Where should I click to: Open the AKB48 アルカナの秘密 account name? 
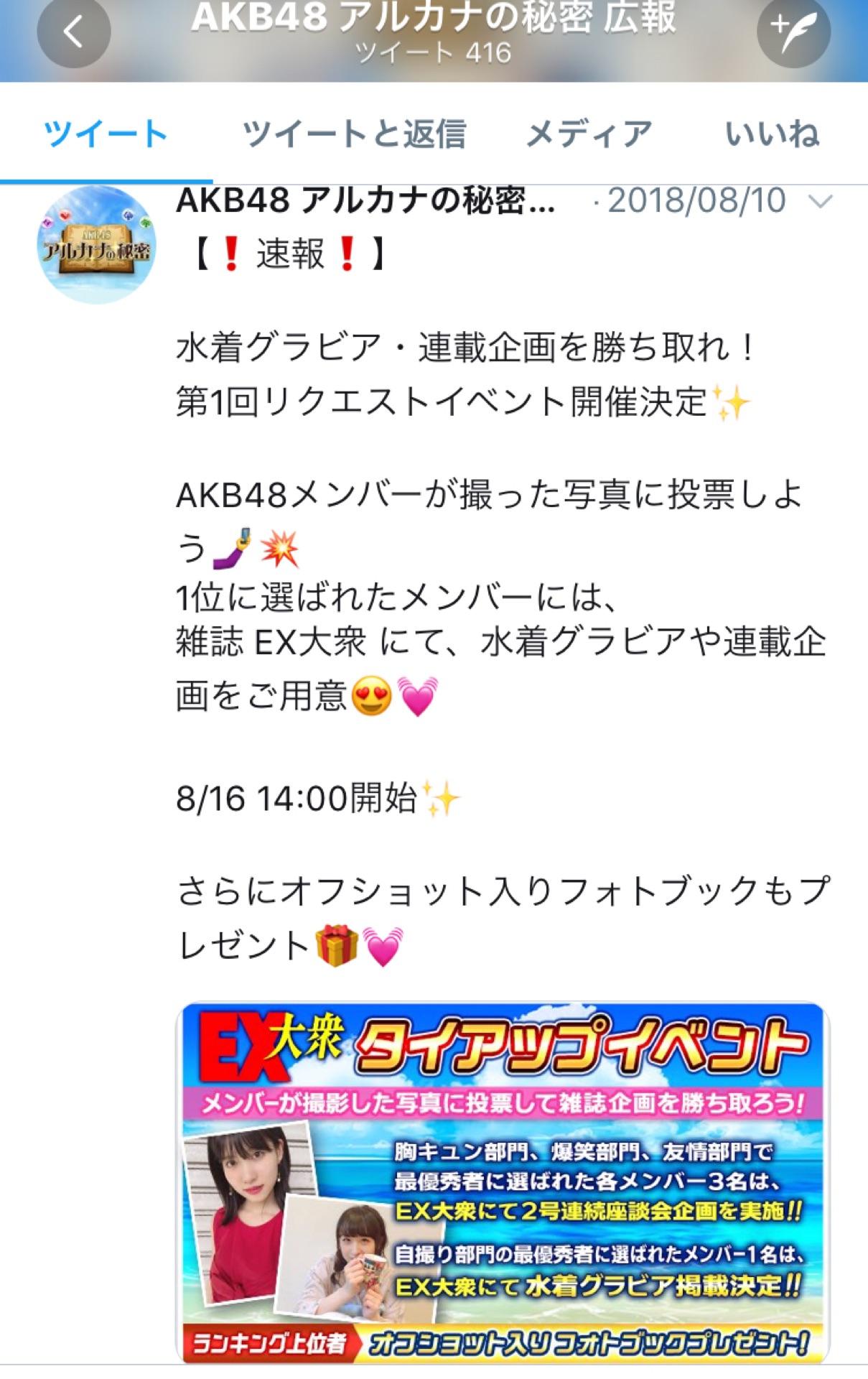[365, 201]
